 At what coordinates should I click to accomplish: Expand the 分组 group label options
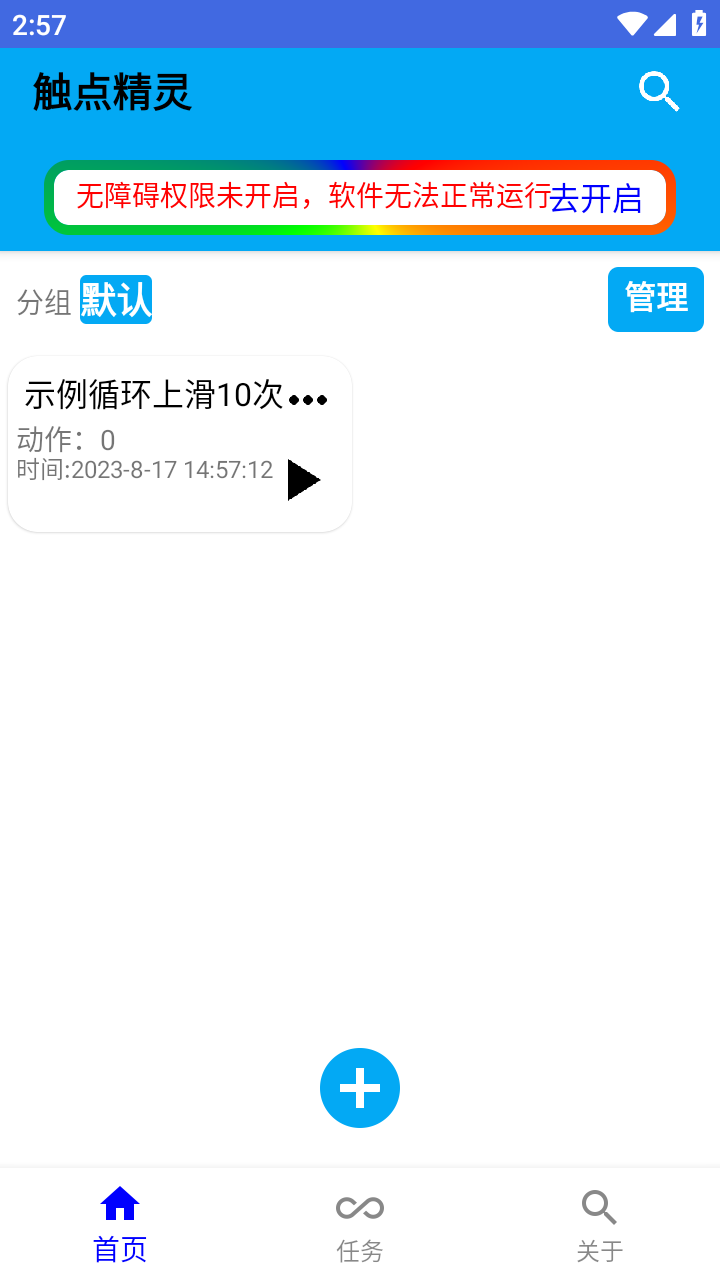click(x=42, y=299)
